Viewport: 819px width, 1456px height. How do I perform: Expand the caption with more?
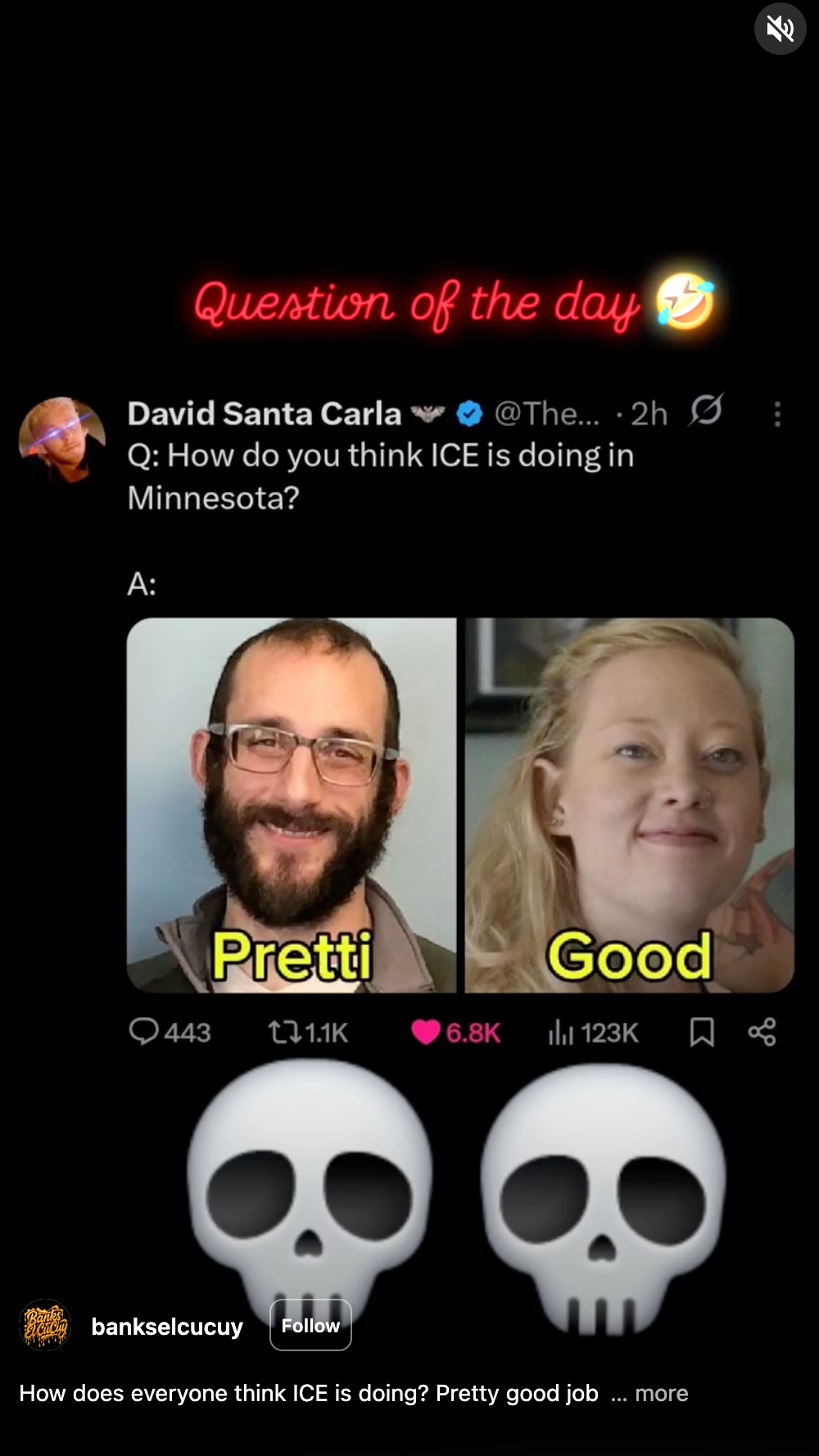[661, 1393]
